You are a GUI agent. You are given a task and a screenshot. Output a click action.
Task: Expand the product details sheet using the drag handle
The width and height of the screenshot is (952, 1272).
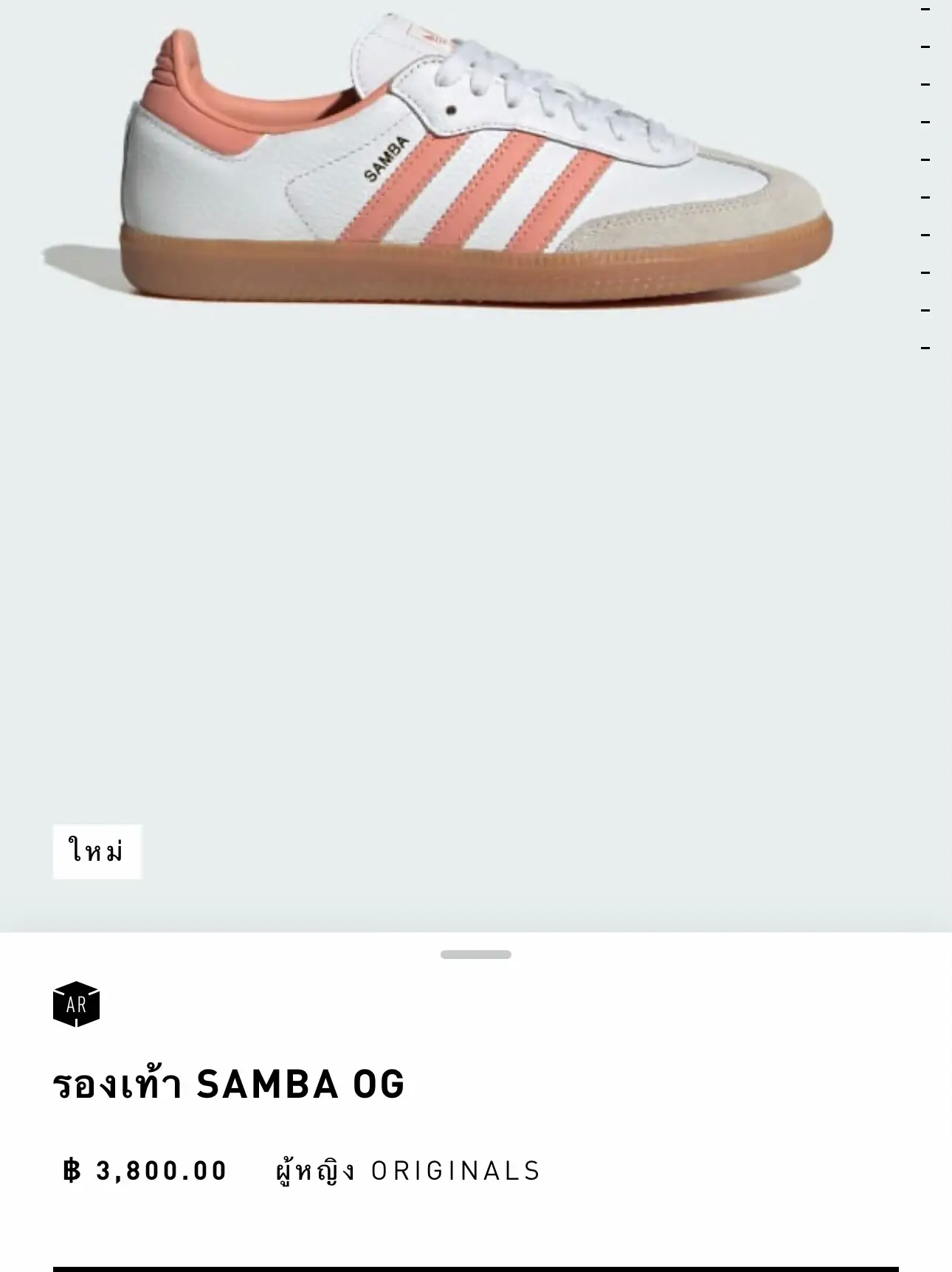(x=476, y=955)
